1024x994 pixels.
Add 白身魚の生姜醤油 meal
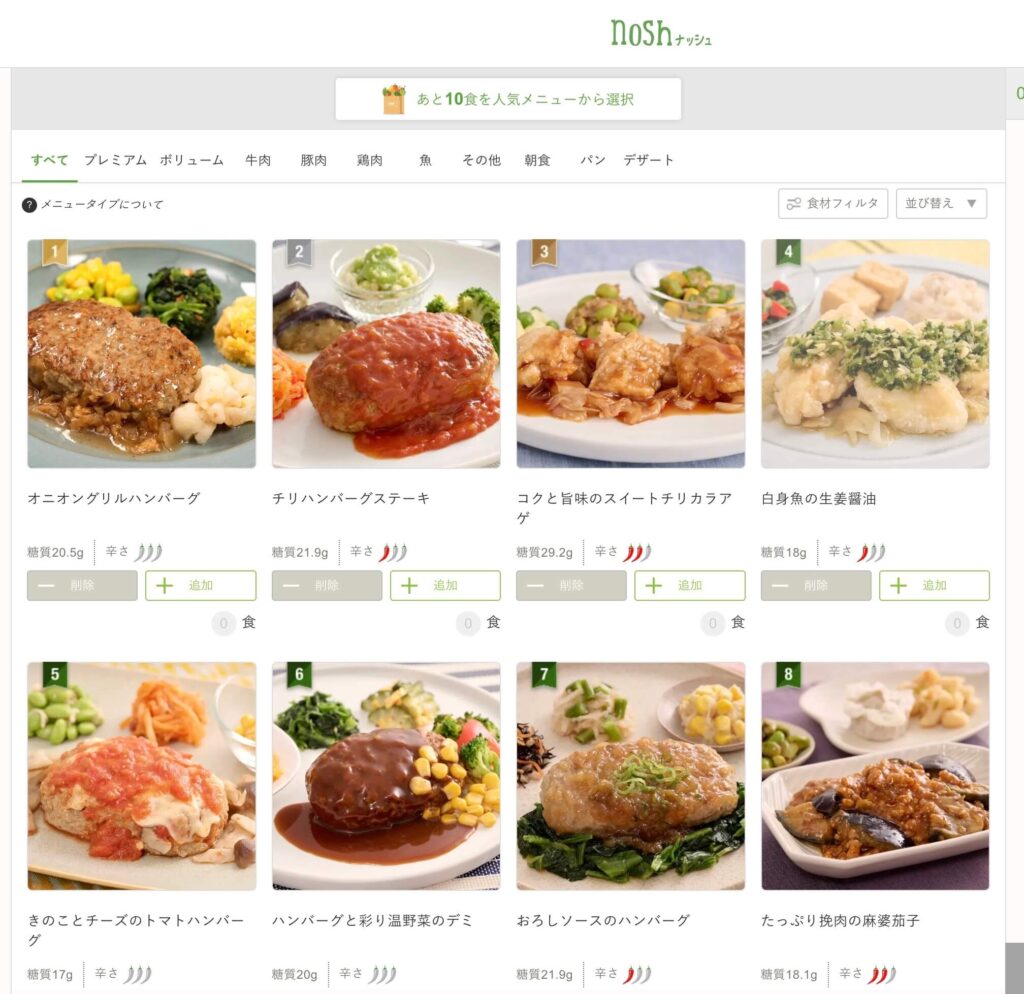(x=934, y=586)
